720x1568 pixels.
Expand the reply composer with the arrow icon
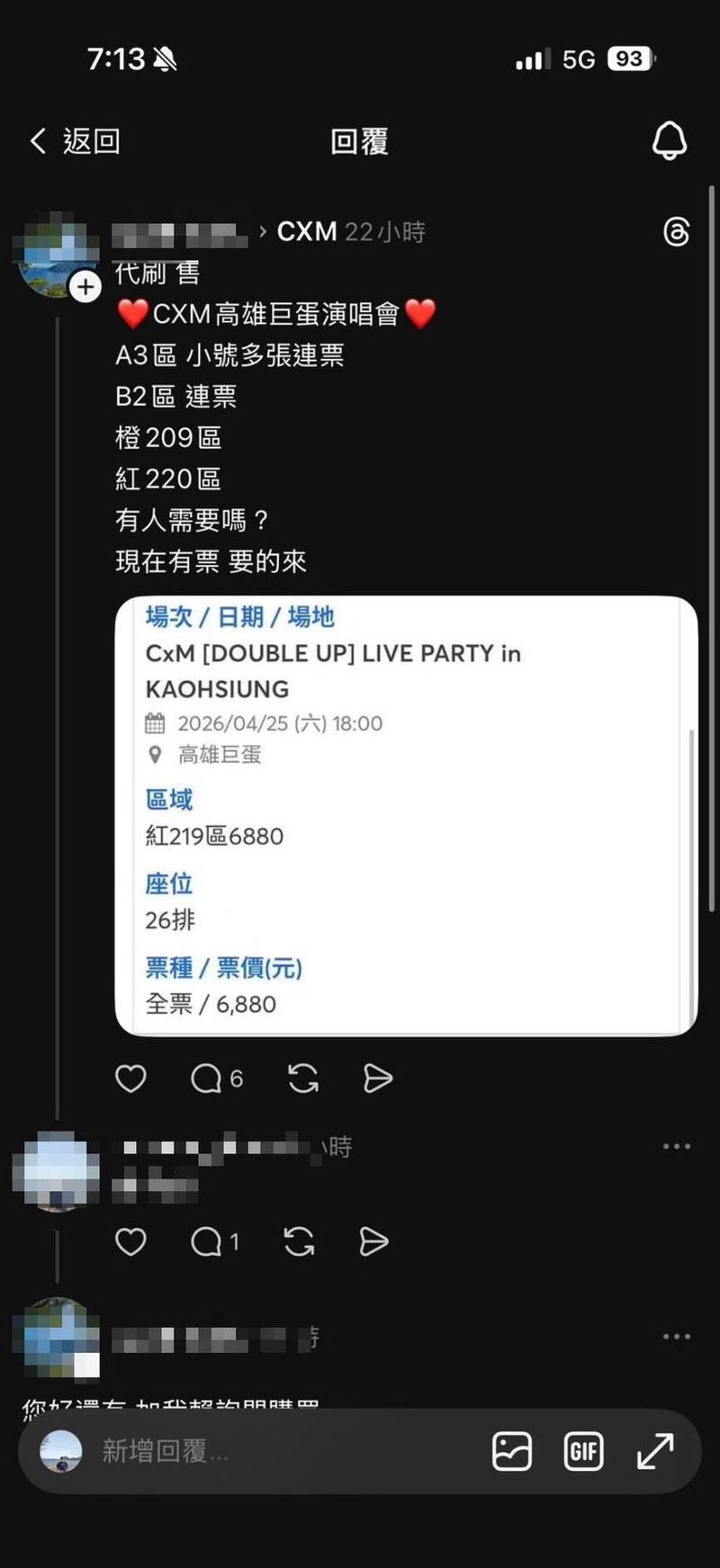pos(656,1450)
